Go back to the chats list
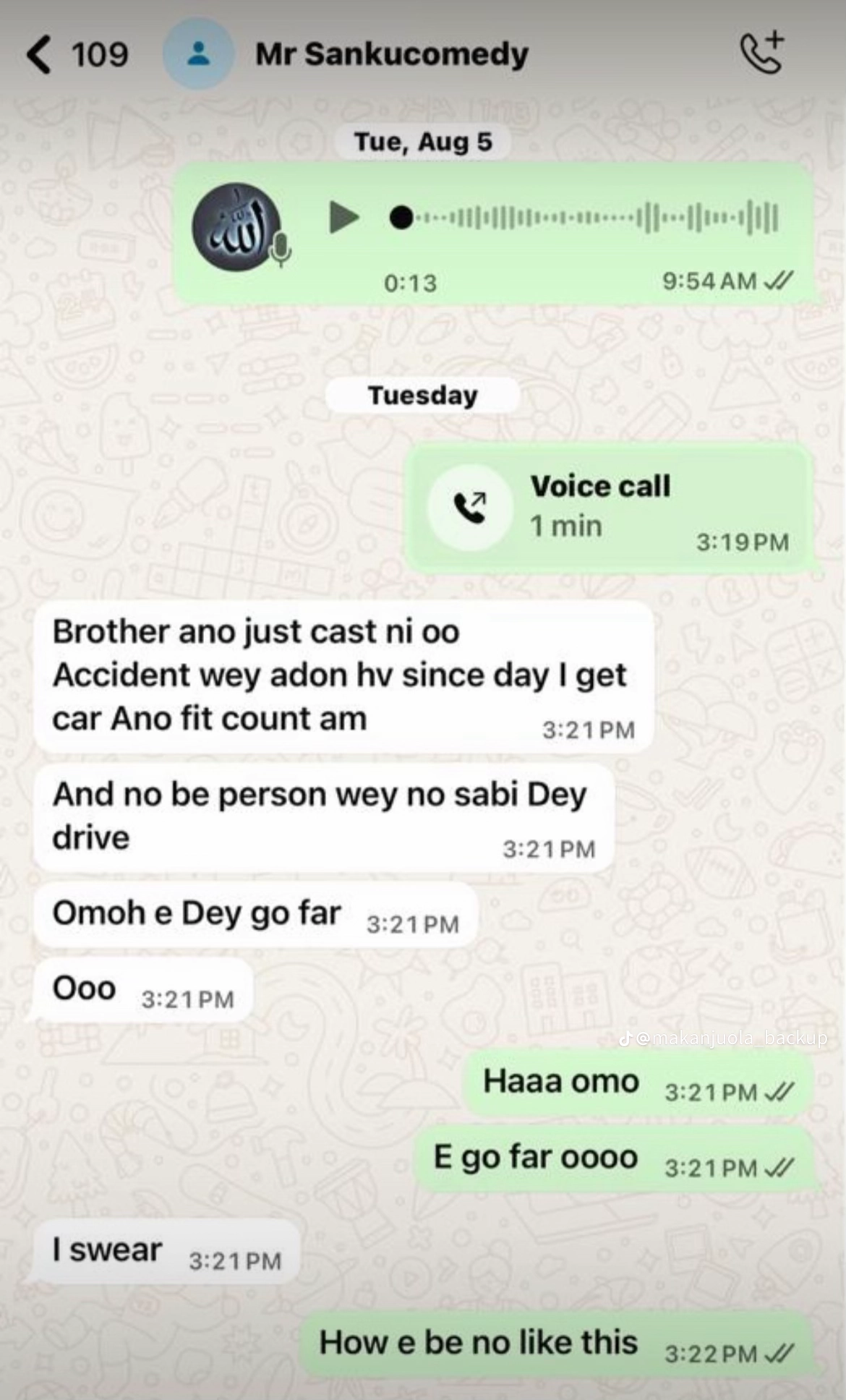Screen dimensions: 846x1400 point(40,55)
